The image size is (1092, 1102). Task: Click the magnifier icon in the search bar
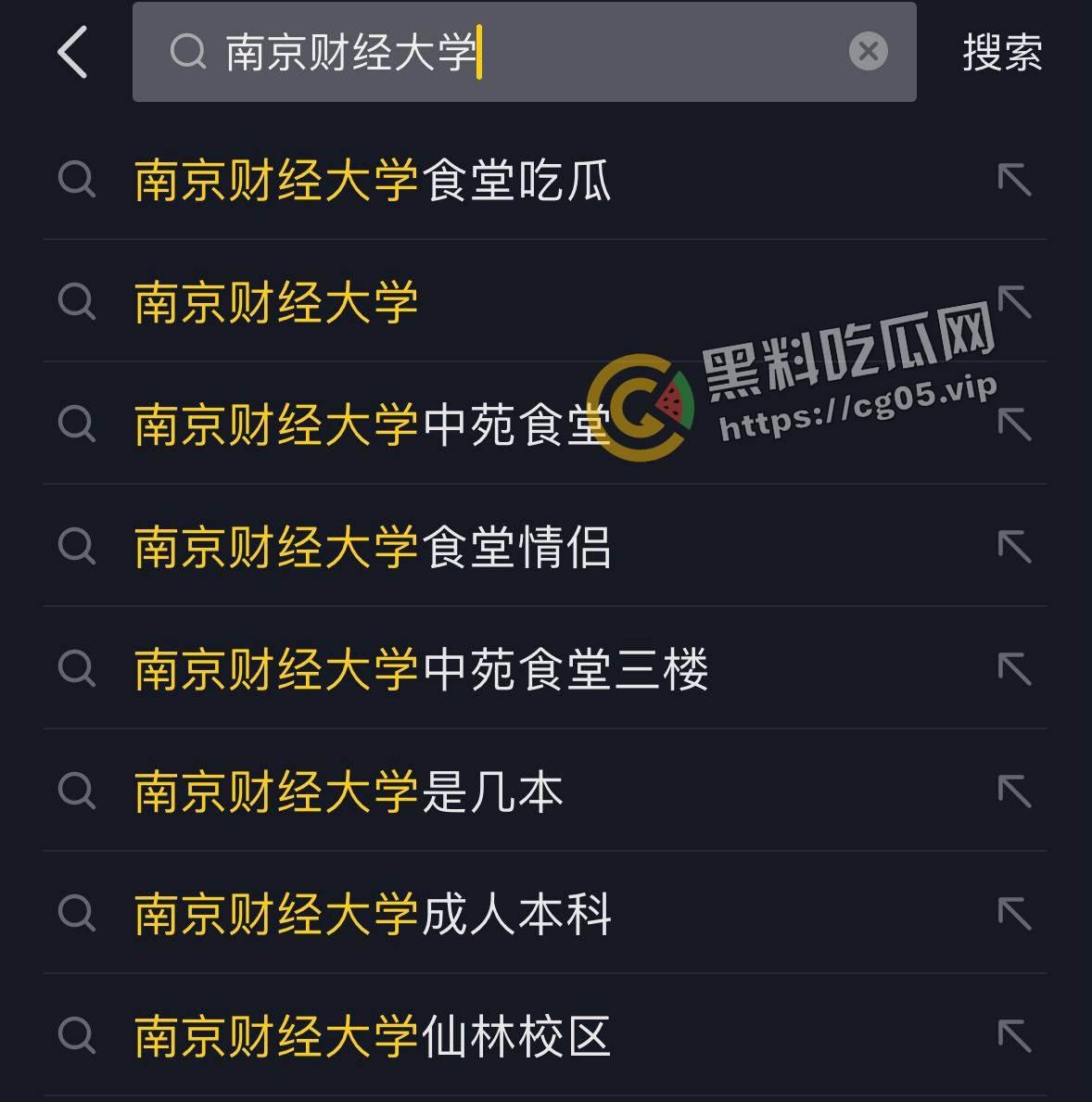click(189, 53)
